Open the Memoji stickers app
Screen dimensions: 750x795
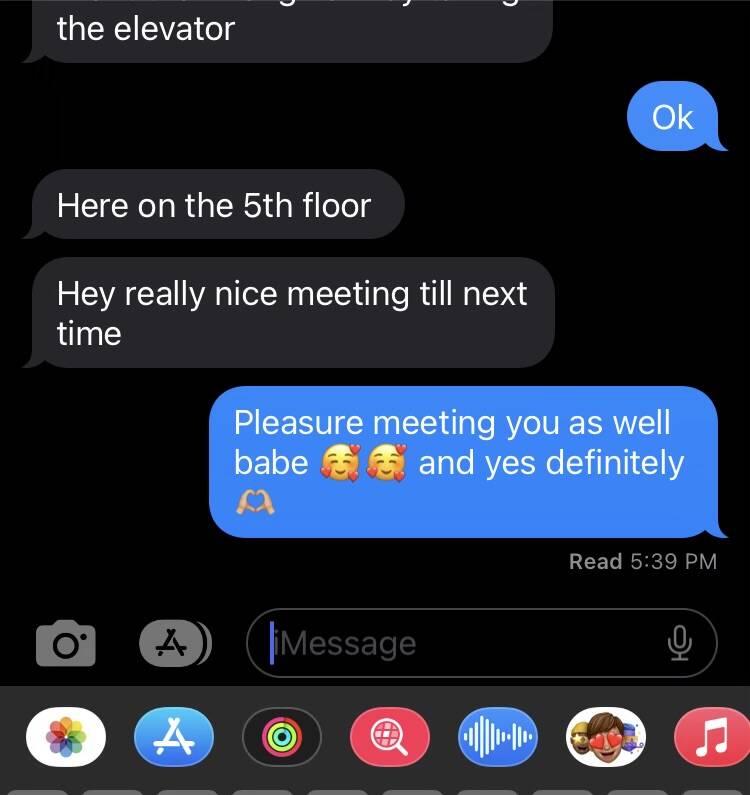606,739
